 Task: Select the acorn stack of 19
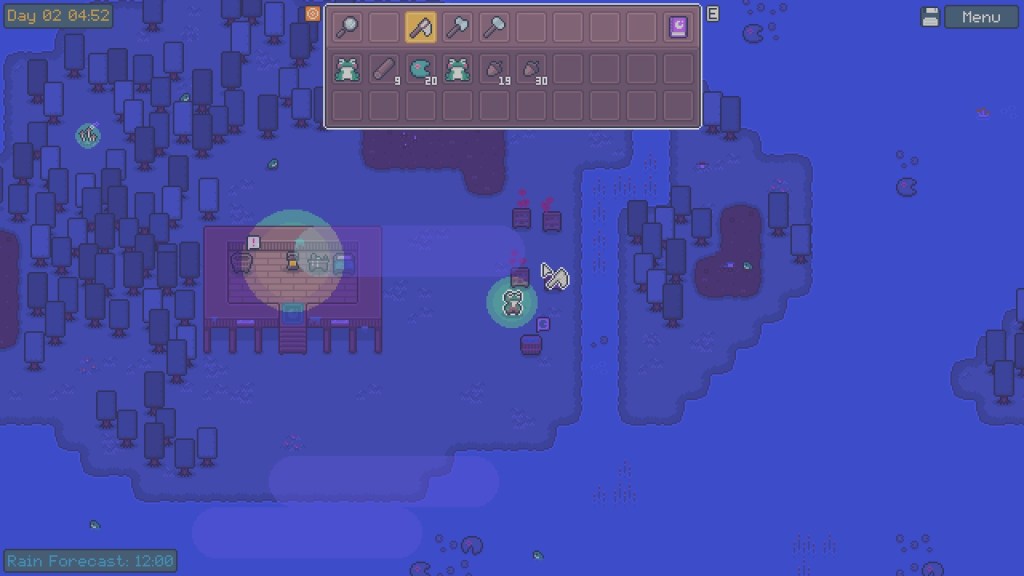(494, 69)
